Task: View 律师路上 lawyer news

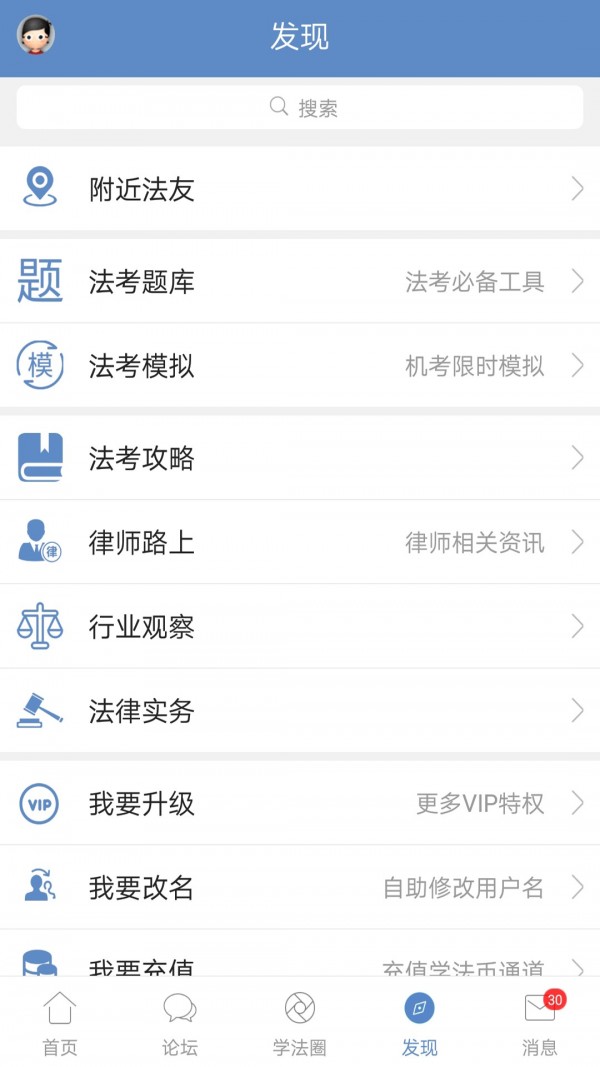Action: [300, 543]
